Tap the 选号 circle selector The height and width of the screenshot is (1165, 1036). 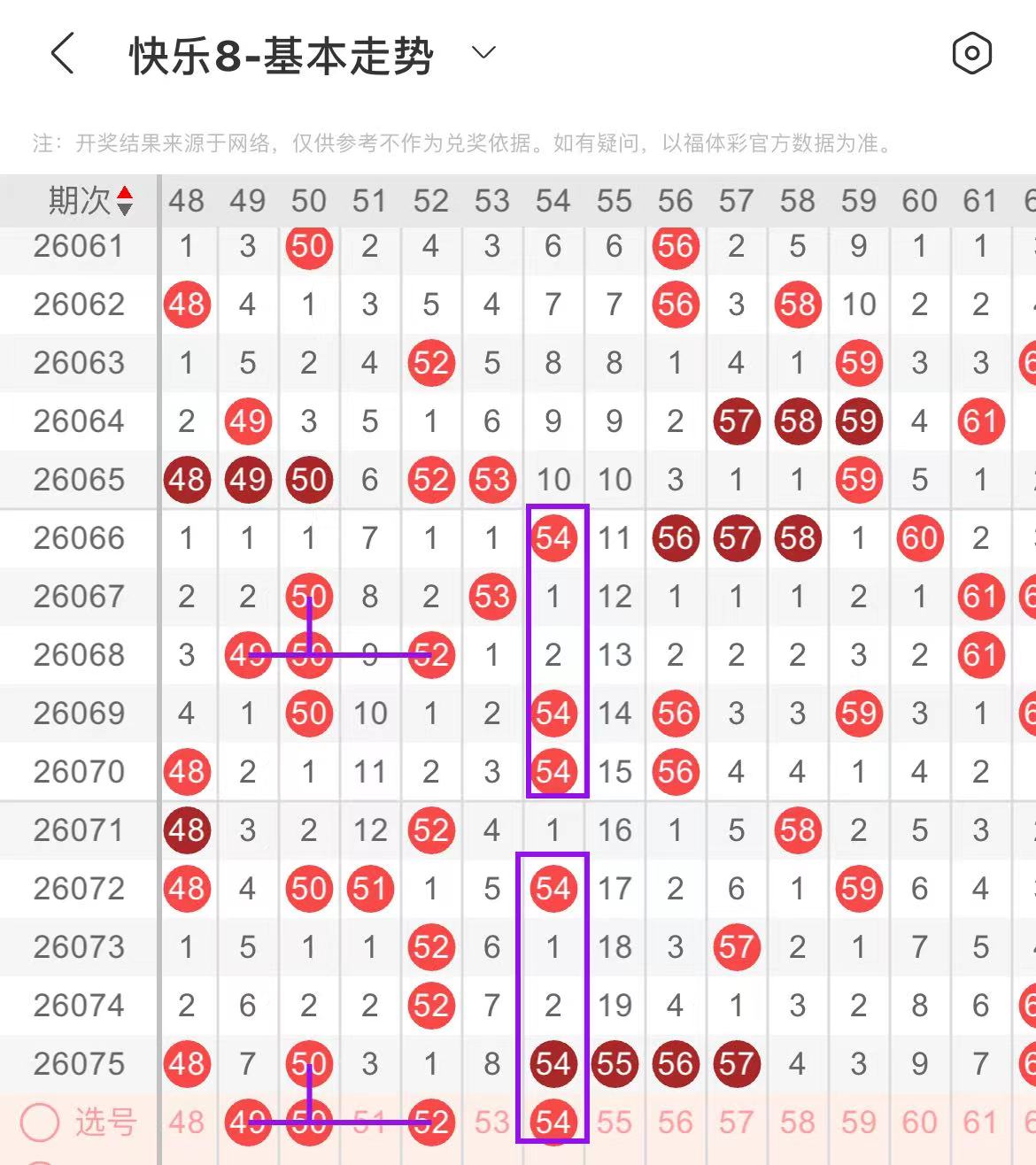click(40, 1123)
